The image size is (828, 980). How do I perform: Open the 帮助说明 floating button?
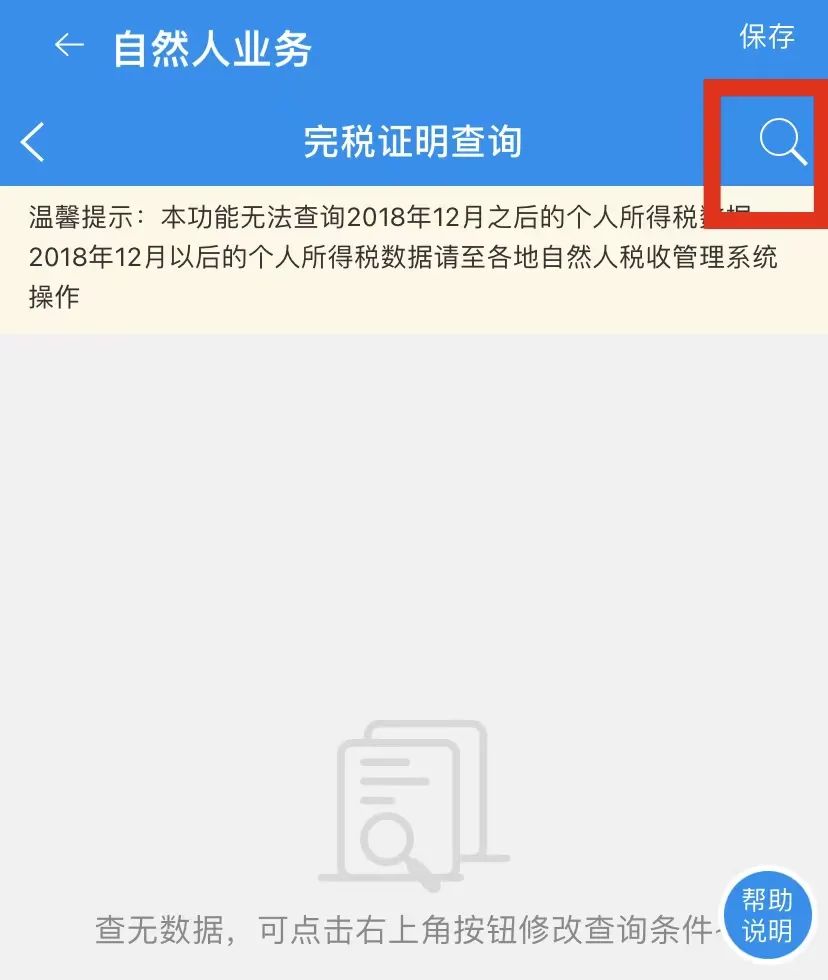tap(768, 915)
